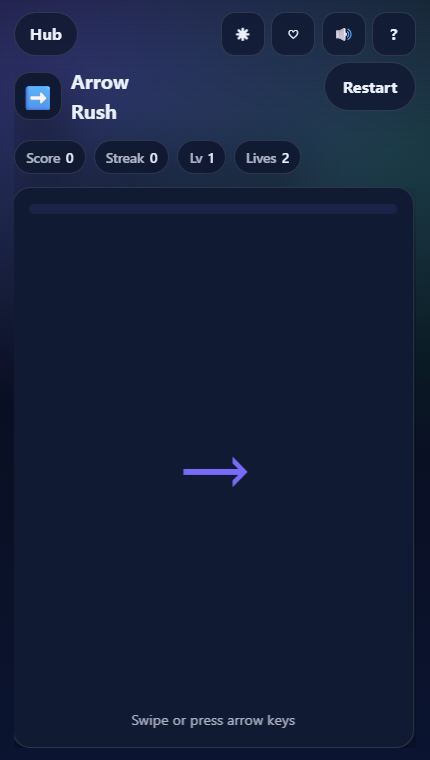
Task: Go back to the Hub
Action: click(46, 34)
